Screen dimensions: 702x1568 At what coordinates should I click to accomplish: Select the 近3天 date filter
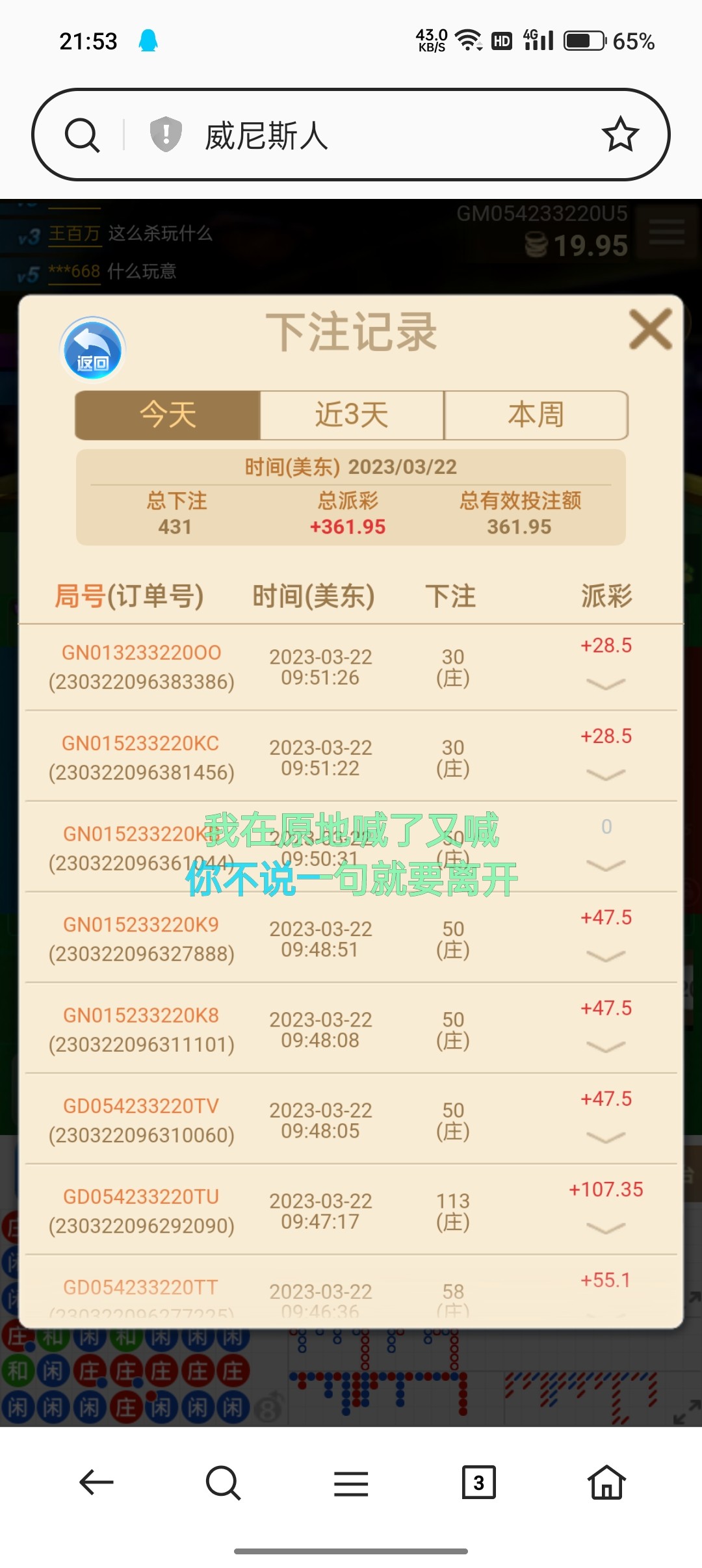(x=352, y=415)
